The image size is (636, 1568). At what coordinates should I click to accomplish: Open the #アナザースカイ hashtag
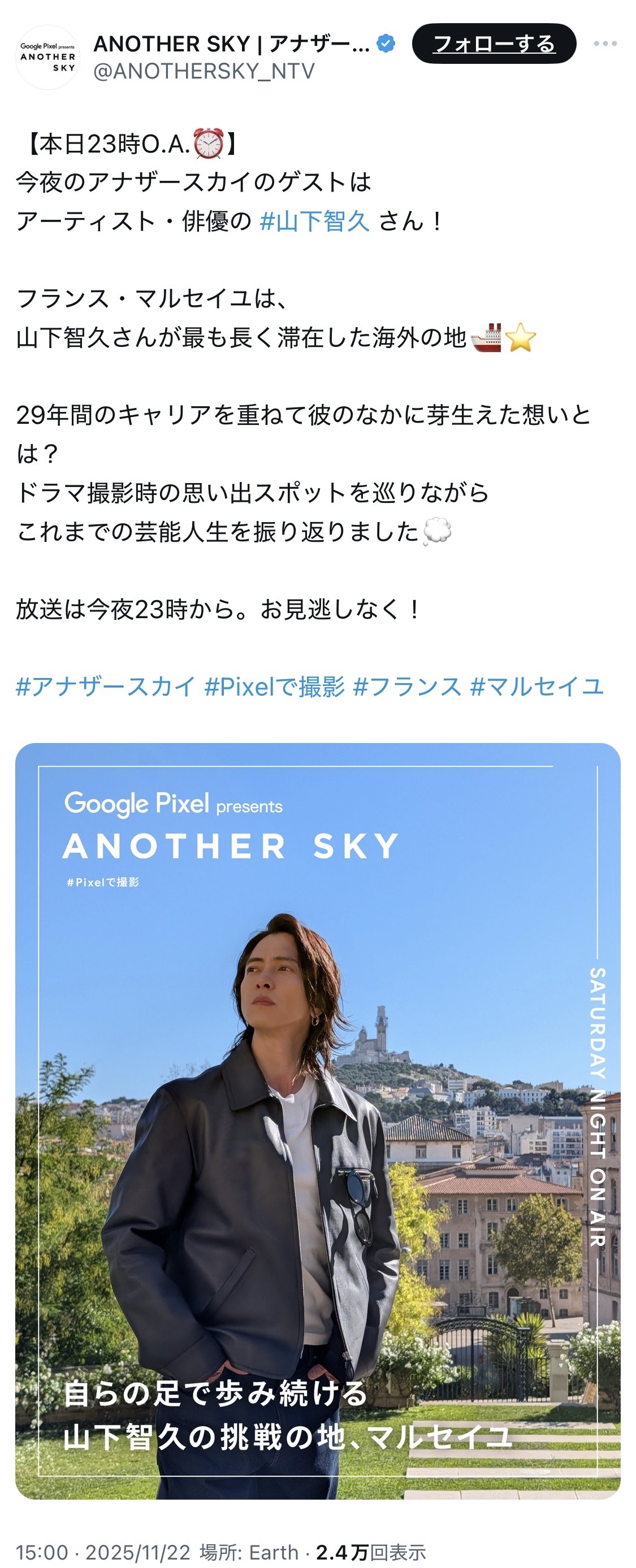105,686
